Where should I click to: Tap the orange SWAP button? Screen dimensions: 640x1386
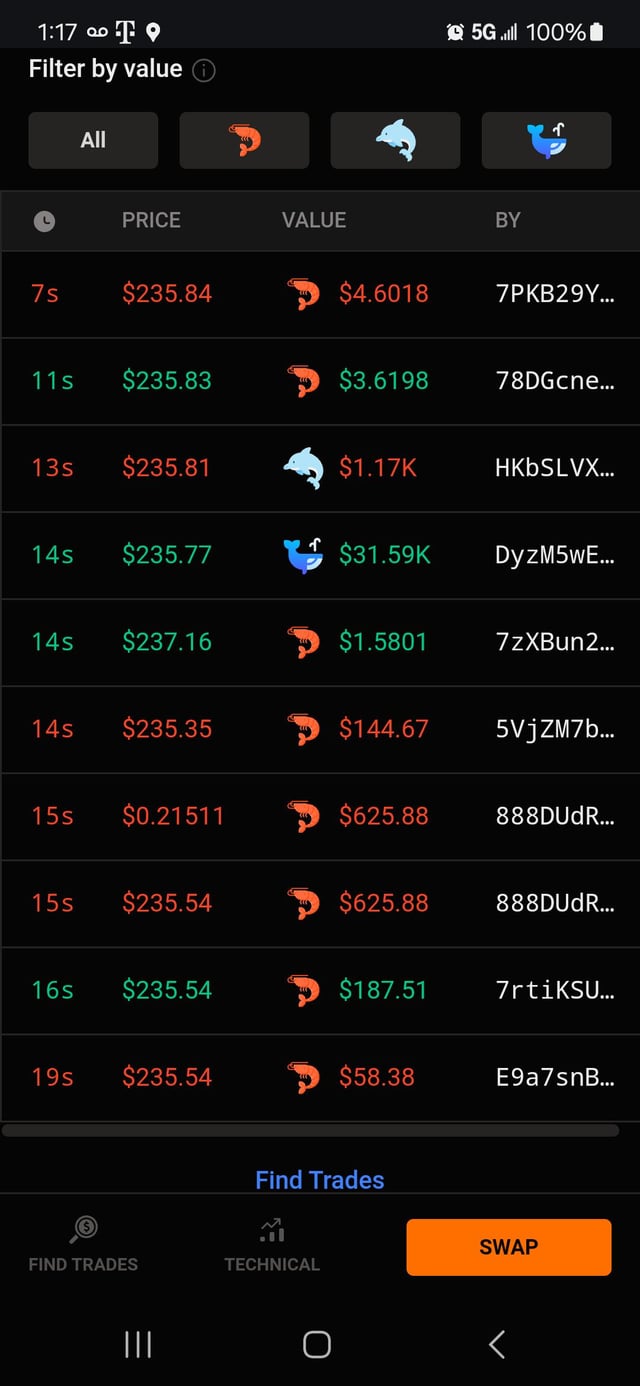pyautogui.click(x=508, y=1247)
